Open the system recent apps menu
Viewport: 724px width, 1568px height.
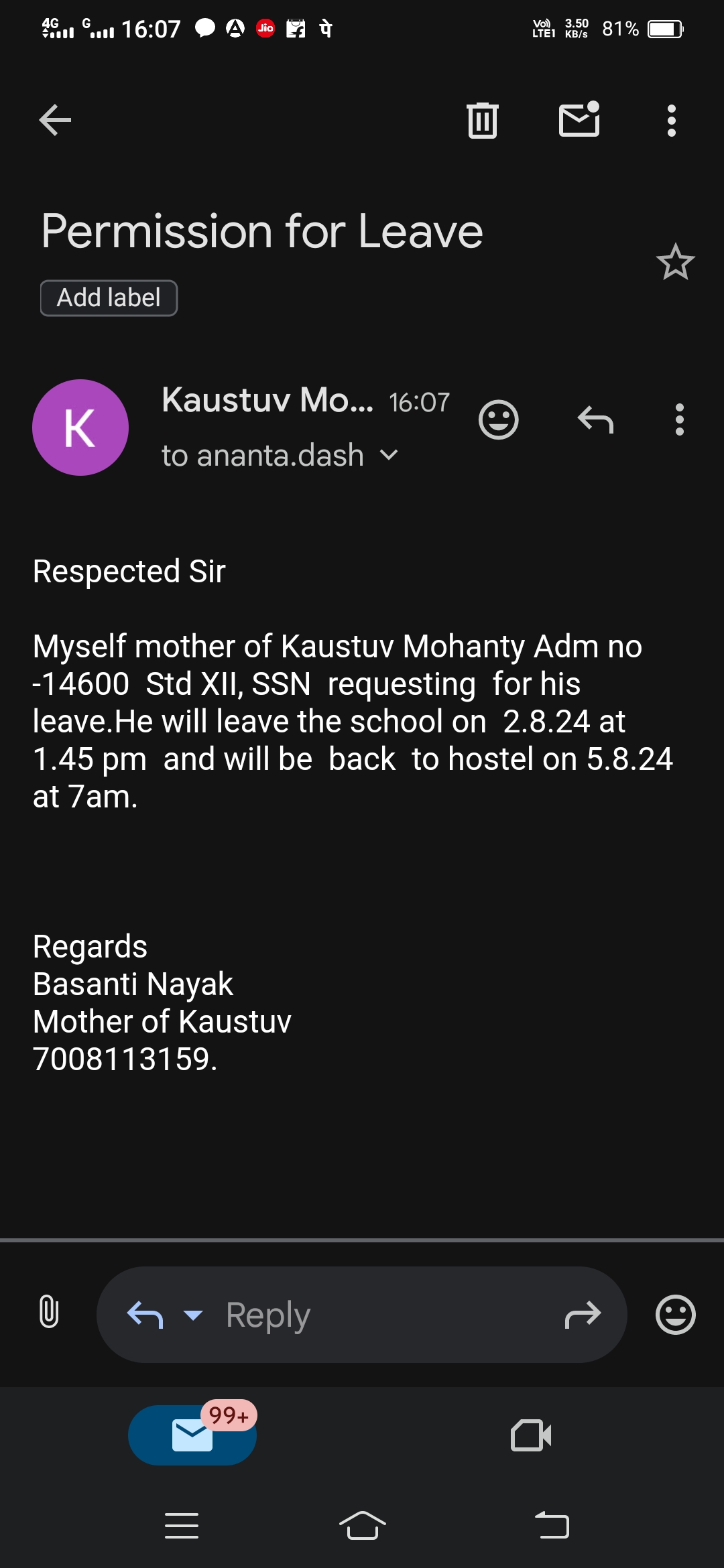coord(182,1526)
